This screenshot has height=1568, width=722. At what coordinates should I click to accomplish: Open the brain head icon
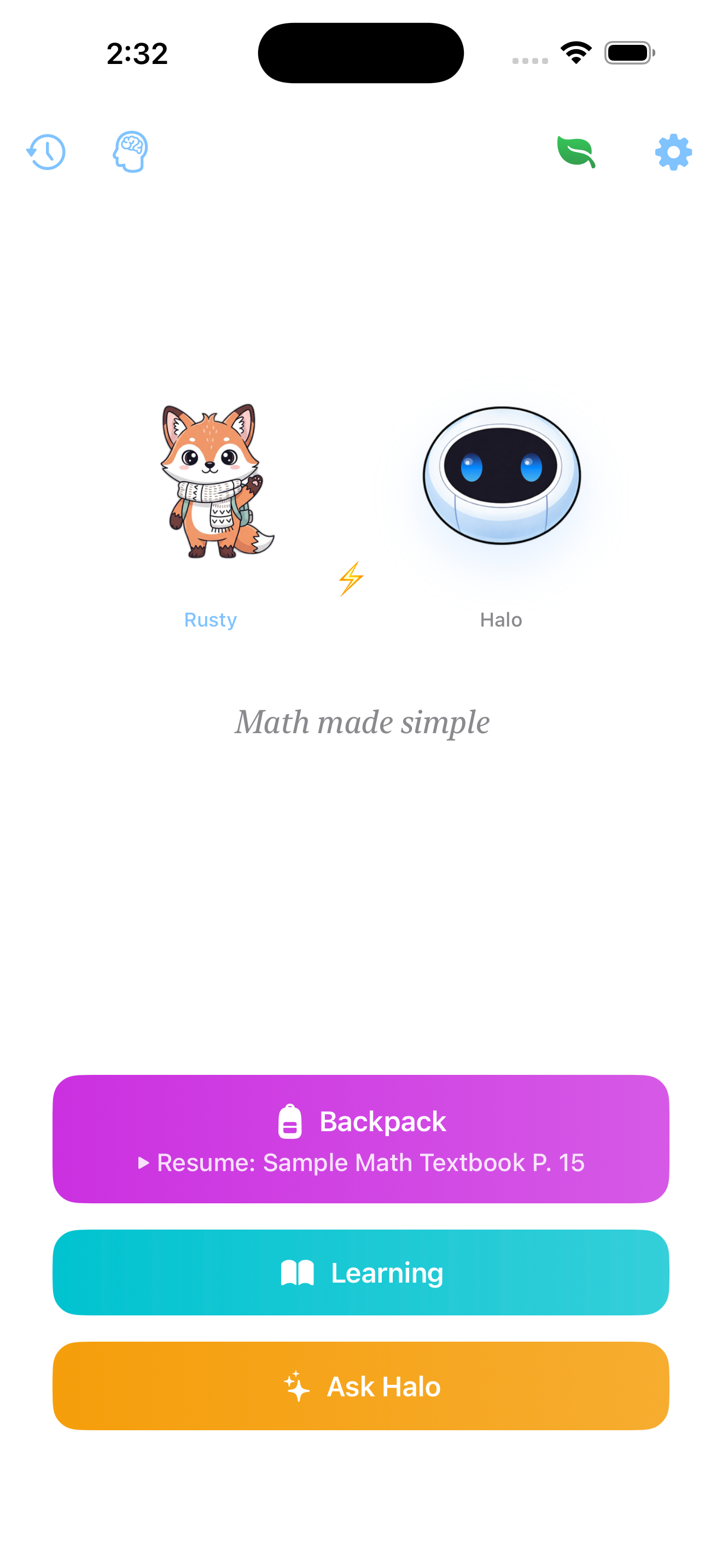coord(130,151)
